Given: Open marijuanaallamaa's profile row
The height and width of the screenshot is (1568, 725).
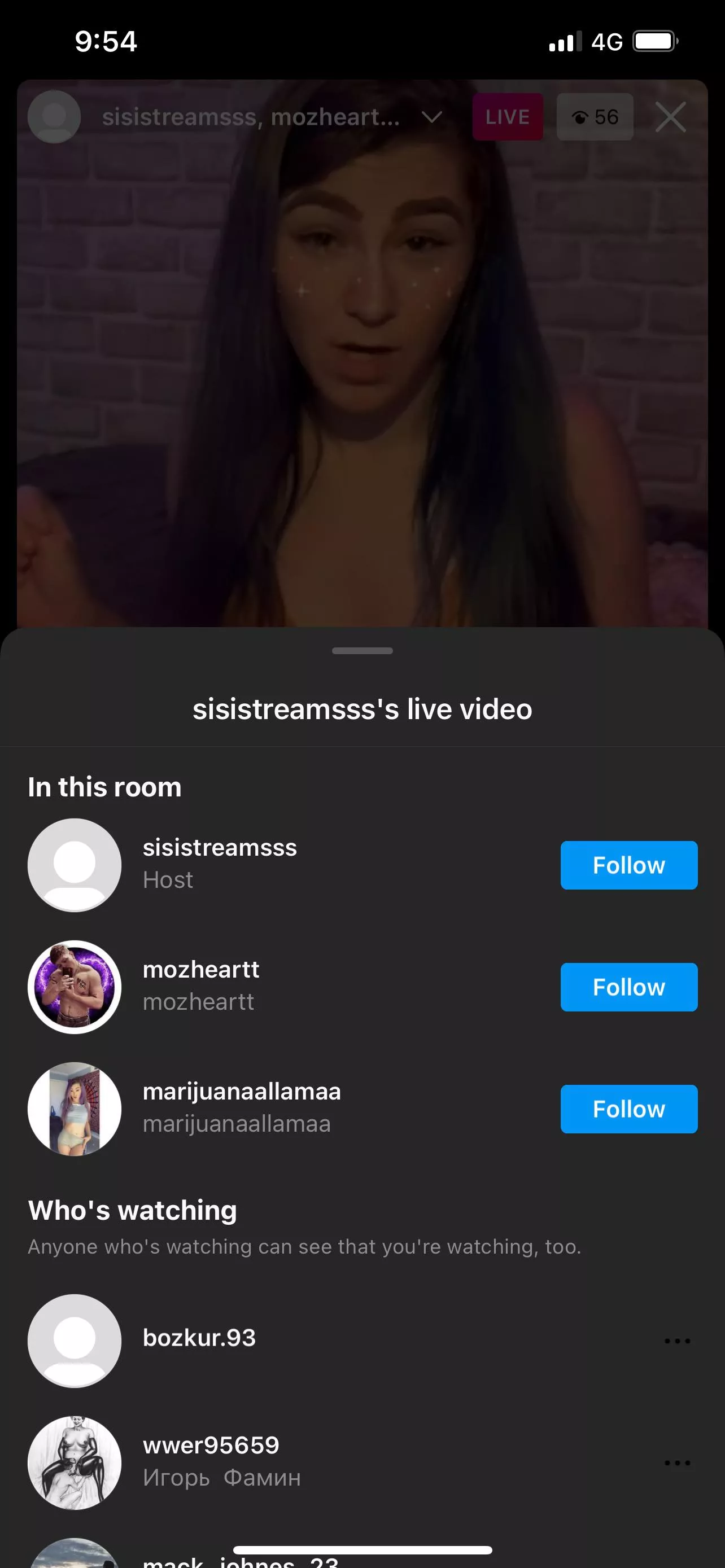Looking at the screenshot, I should [x=241, y=1107].
